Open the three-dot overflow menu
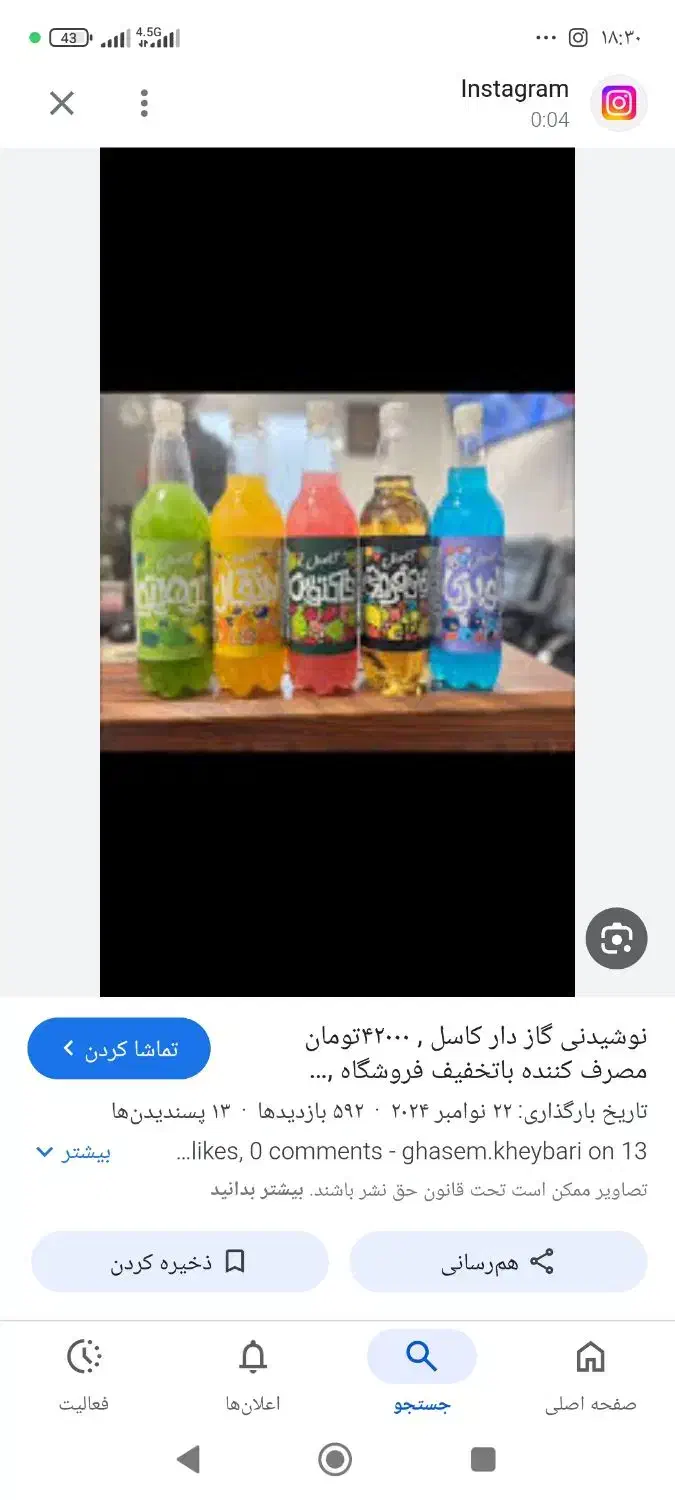 (x=144, y=103)
